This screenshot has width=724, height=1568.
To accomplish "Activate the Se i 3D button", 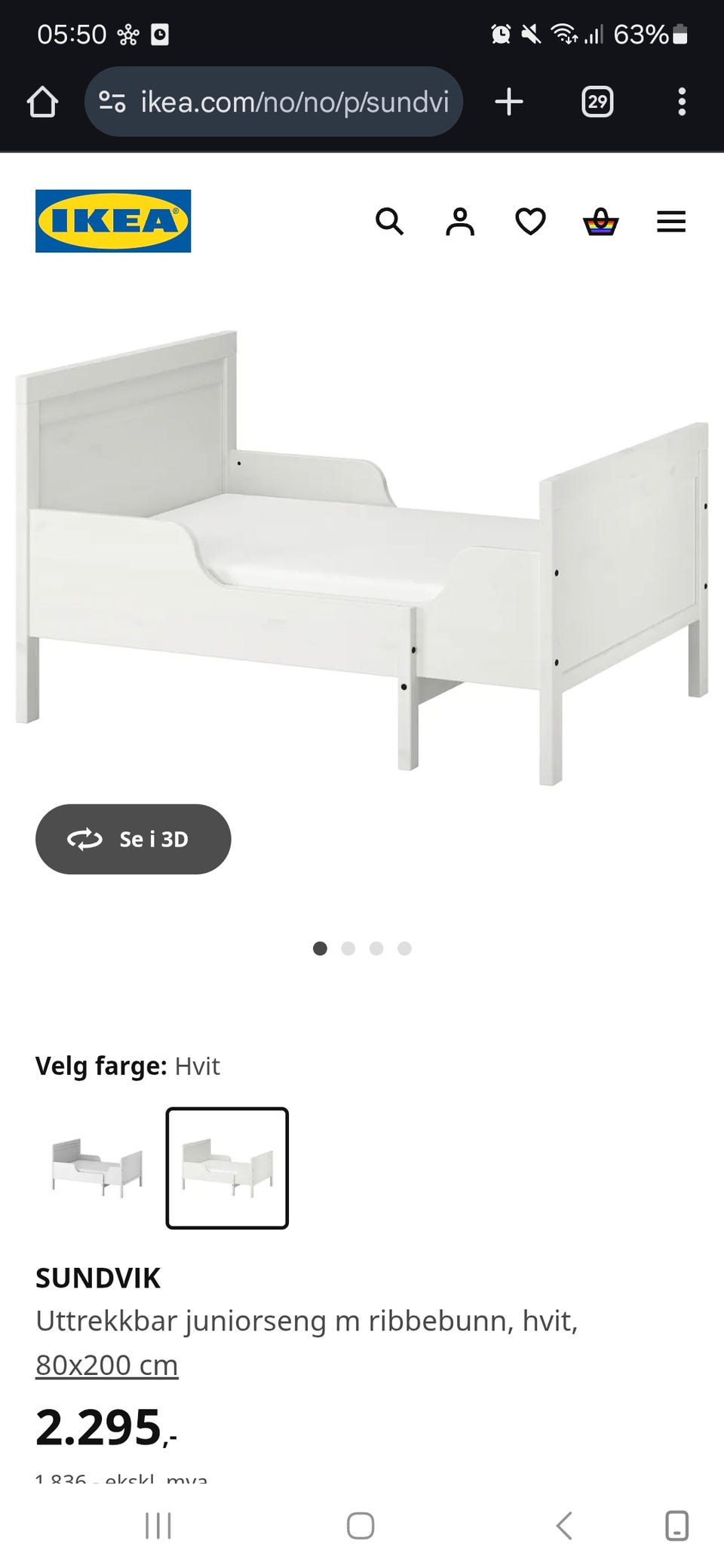I will pyautogui.click(x=133, y=839).
